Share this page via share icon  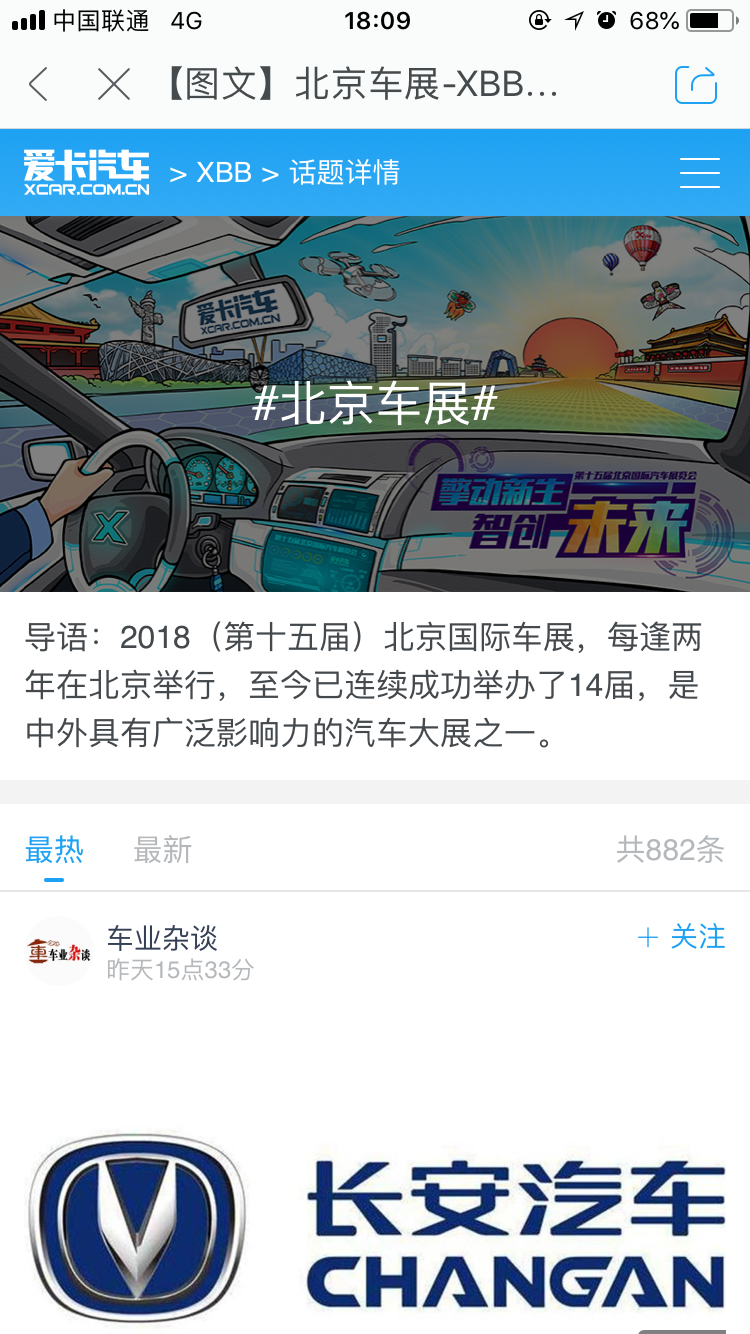(696, 85)
